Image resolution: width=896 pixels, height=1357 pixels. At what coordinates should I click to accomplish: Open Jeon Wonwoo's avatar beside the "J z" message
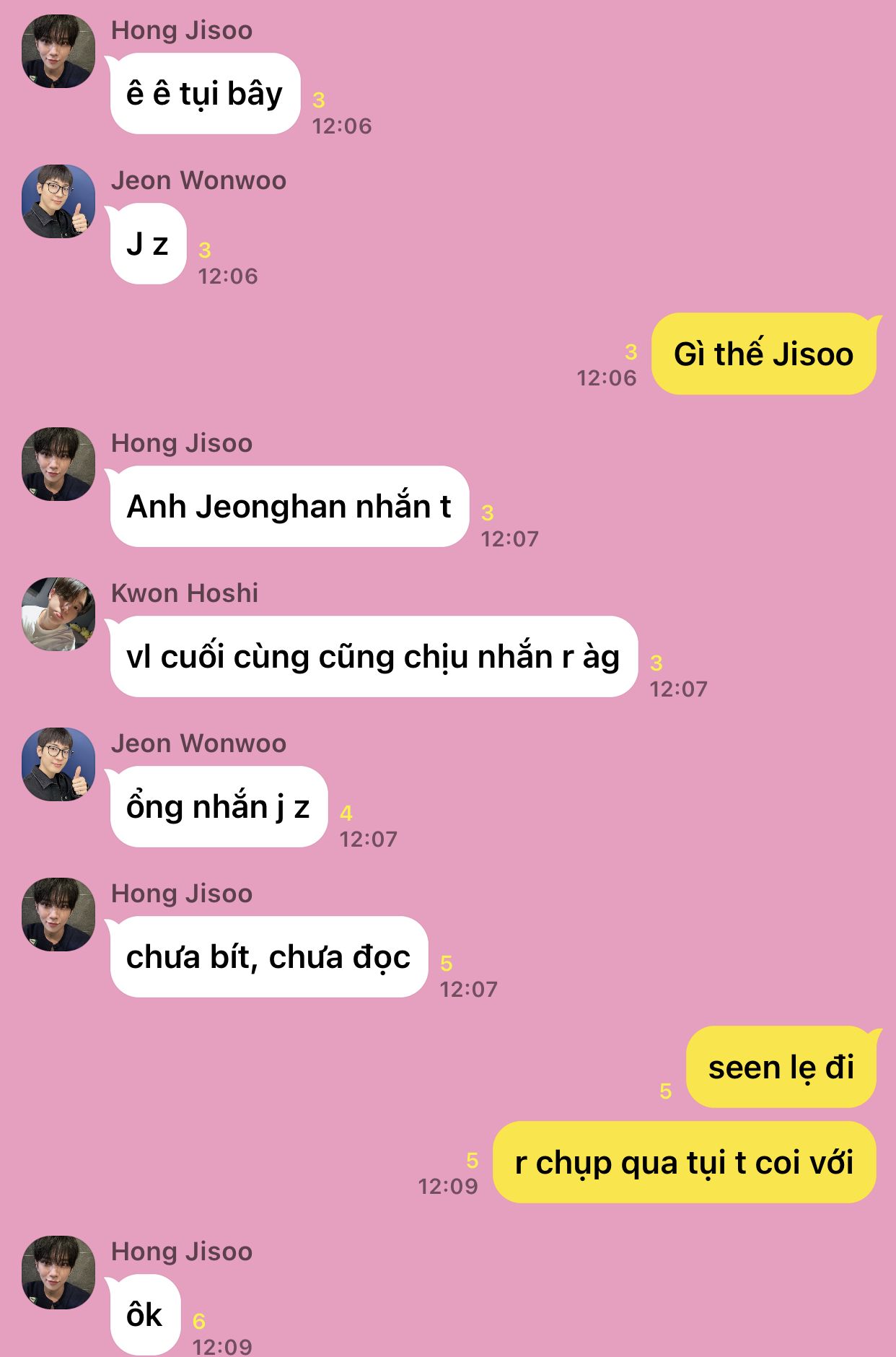pyautogui.click(x=58, y=201)
